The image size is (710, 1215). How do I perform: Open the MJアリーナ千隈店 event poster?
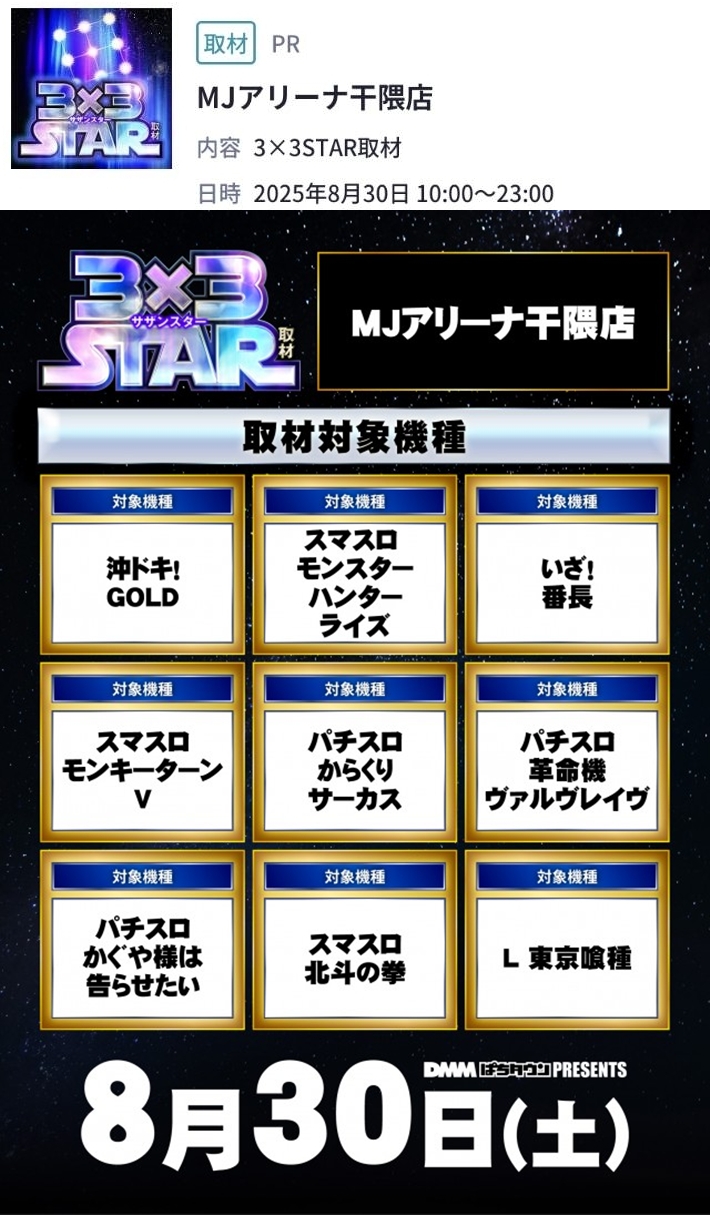355,710
